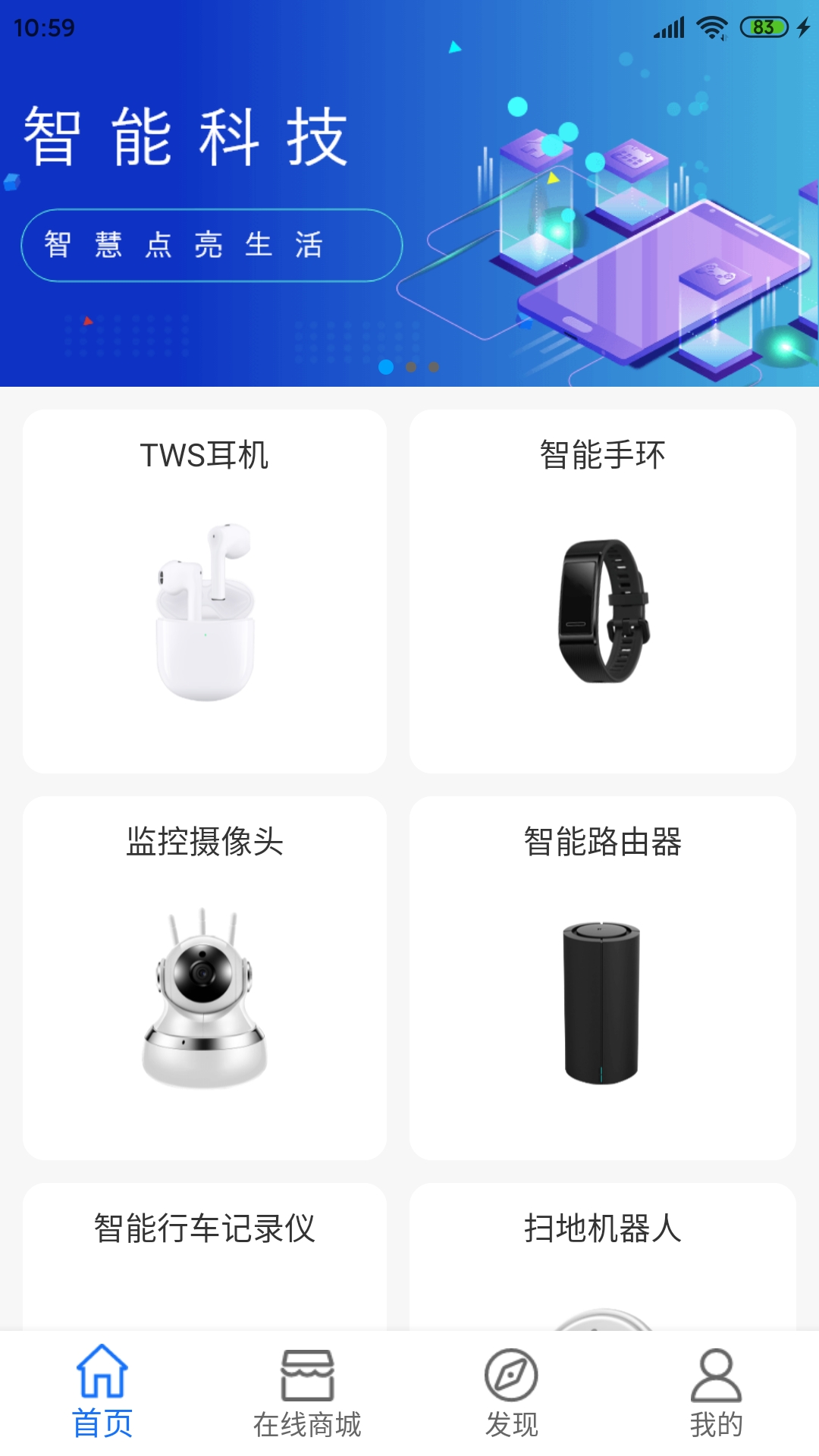819x1456 pixels.
Task: Open the TWS耳机 category card
Action: click(205, 453)
